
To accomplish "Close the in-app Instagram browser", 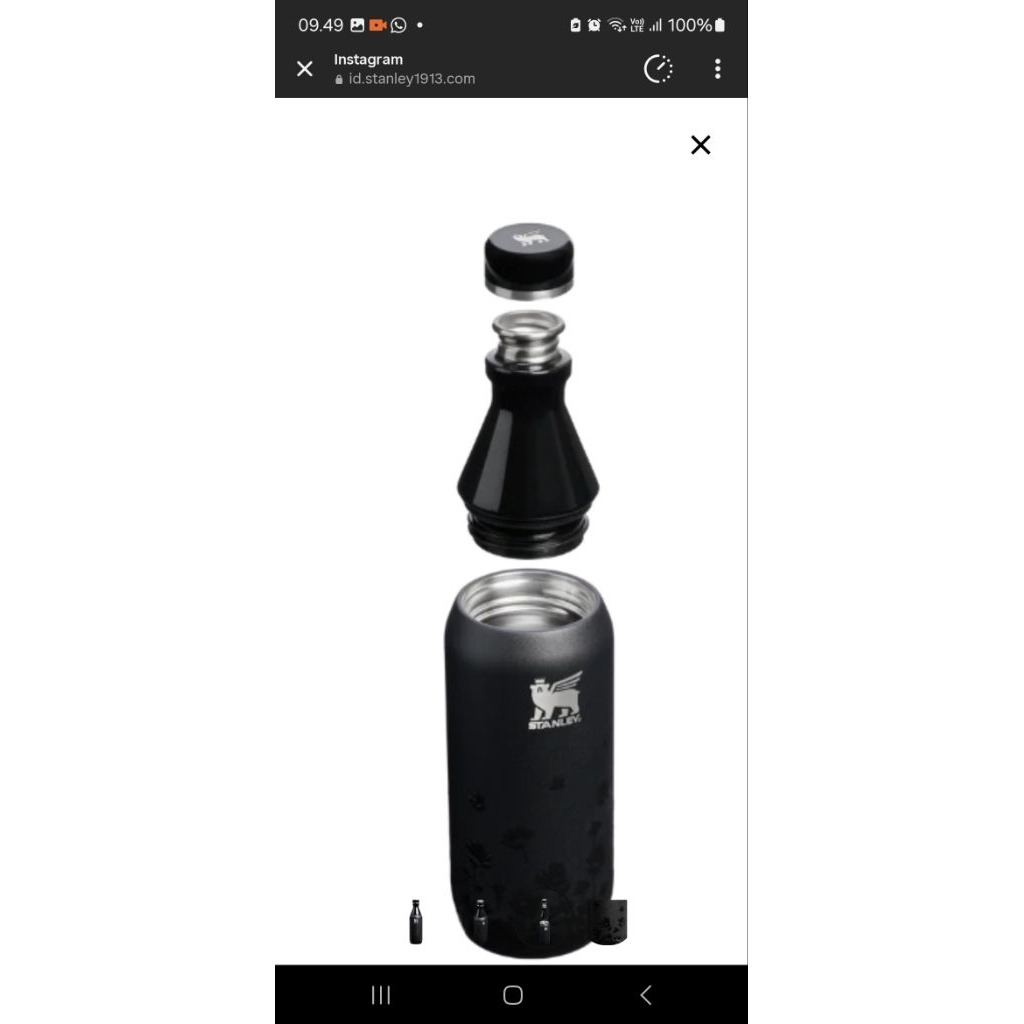I will (x=305, y=69).
